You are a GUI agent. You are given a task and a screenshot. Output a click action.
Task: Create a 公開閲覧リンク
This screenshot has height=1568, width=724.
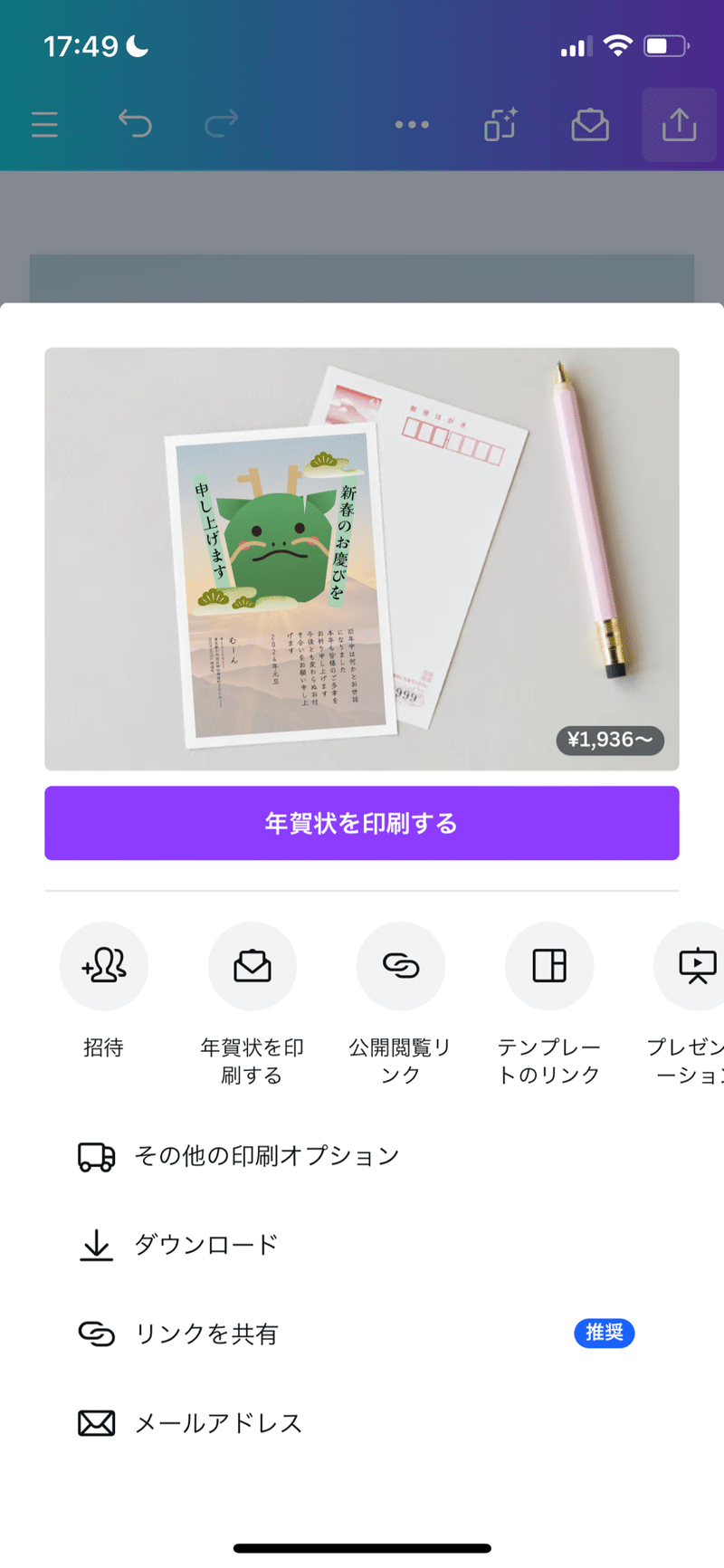(x=401, y=966)
